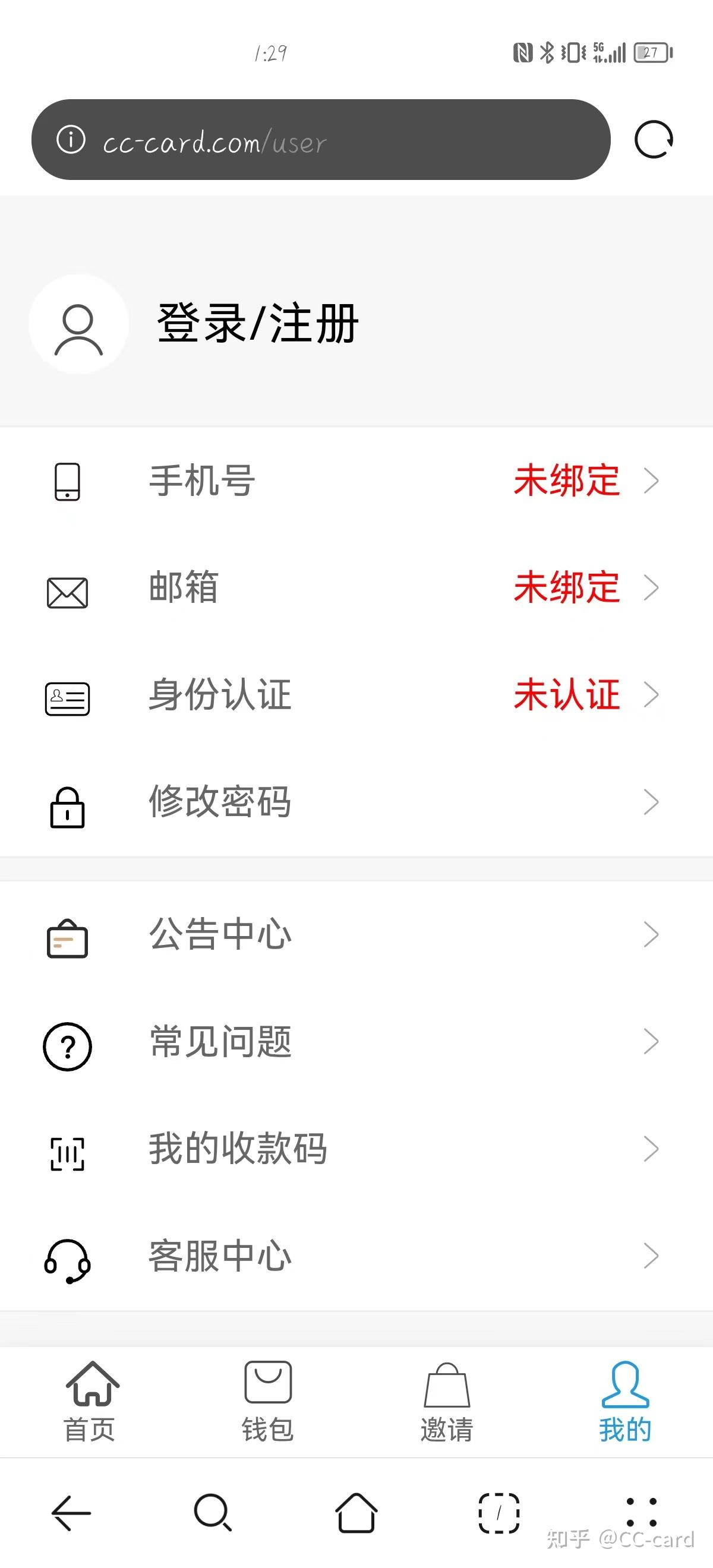713x1568 pixels.
Task: Tap 登录/注册 to log in
Action: pos(257,323)
